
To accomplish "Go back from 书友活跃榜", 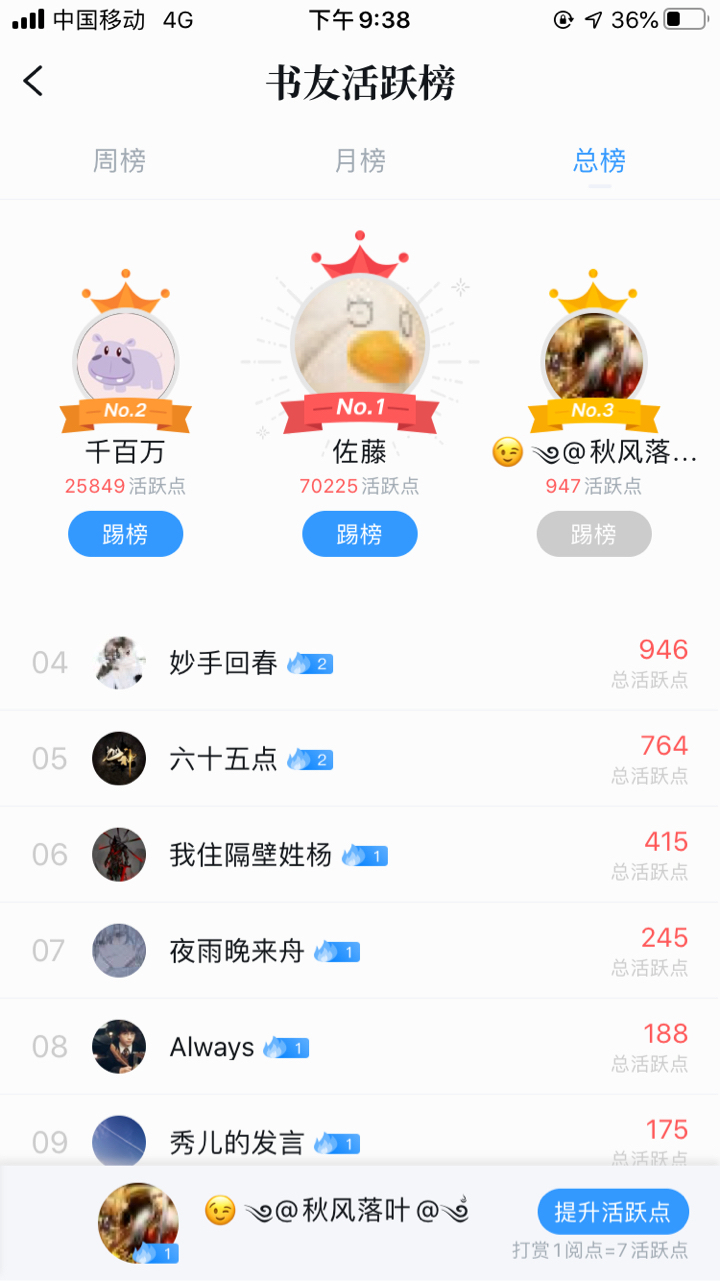I will tap(34, 81).
